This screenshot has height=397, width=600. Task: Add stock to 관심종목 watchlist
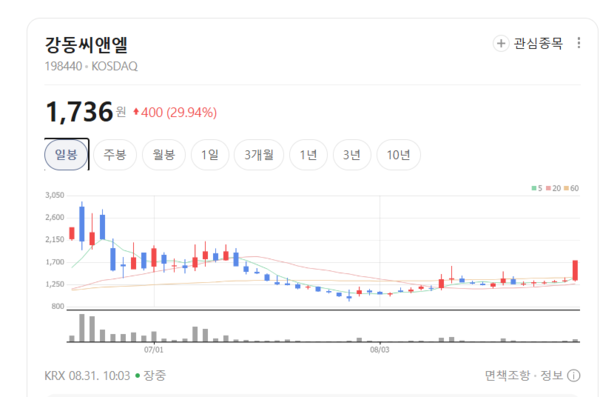click(x=528, y=43)
